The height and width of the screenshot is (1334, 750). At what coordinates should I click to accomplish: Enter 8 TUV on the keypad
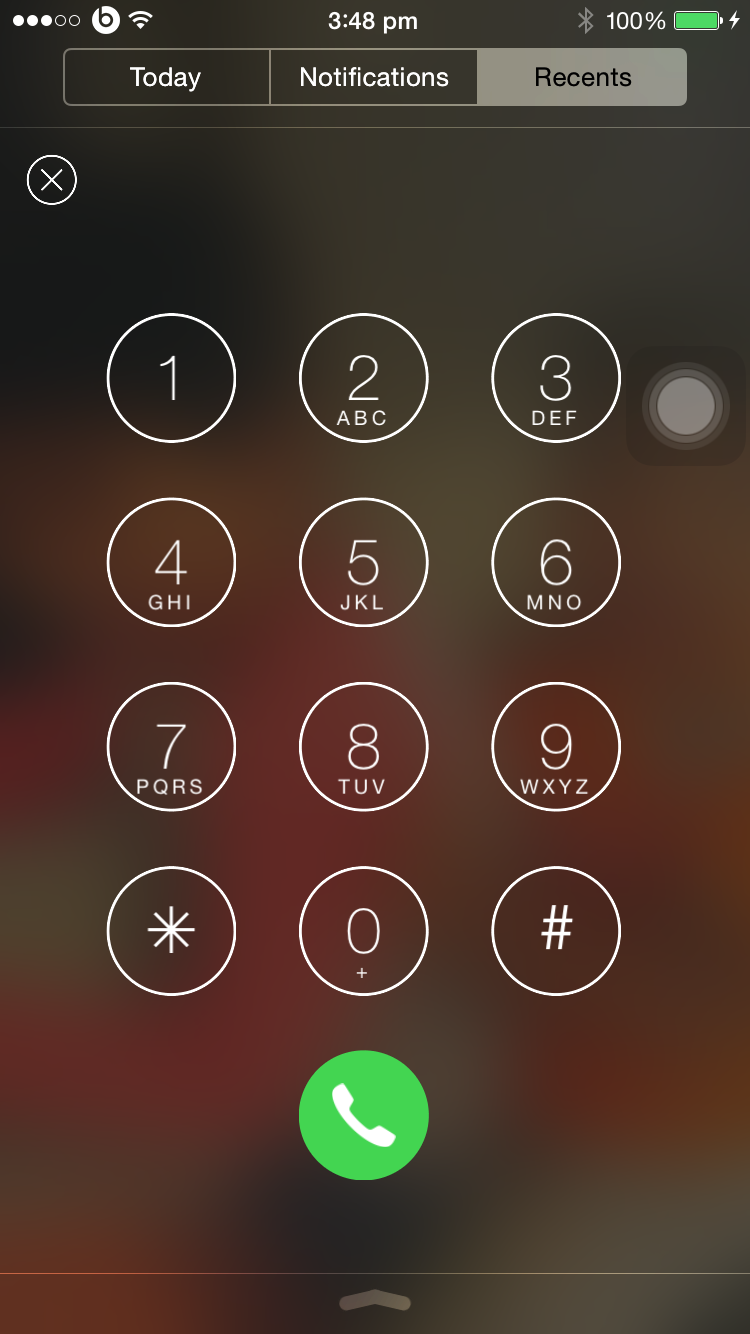pos(363,747)
